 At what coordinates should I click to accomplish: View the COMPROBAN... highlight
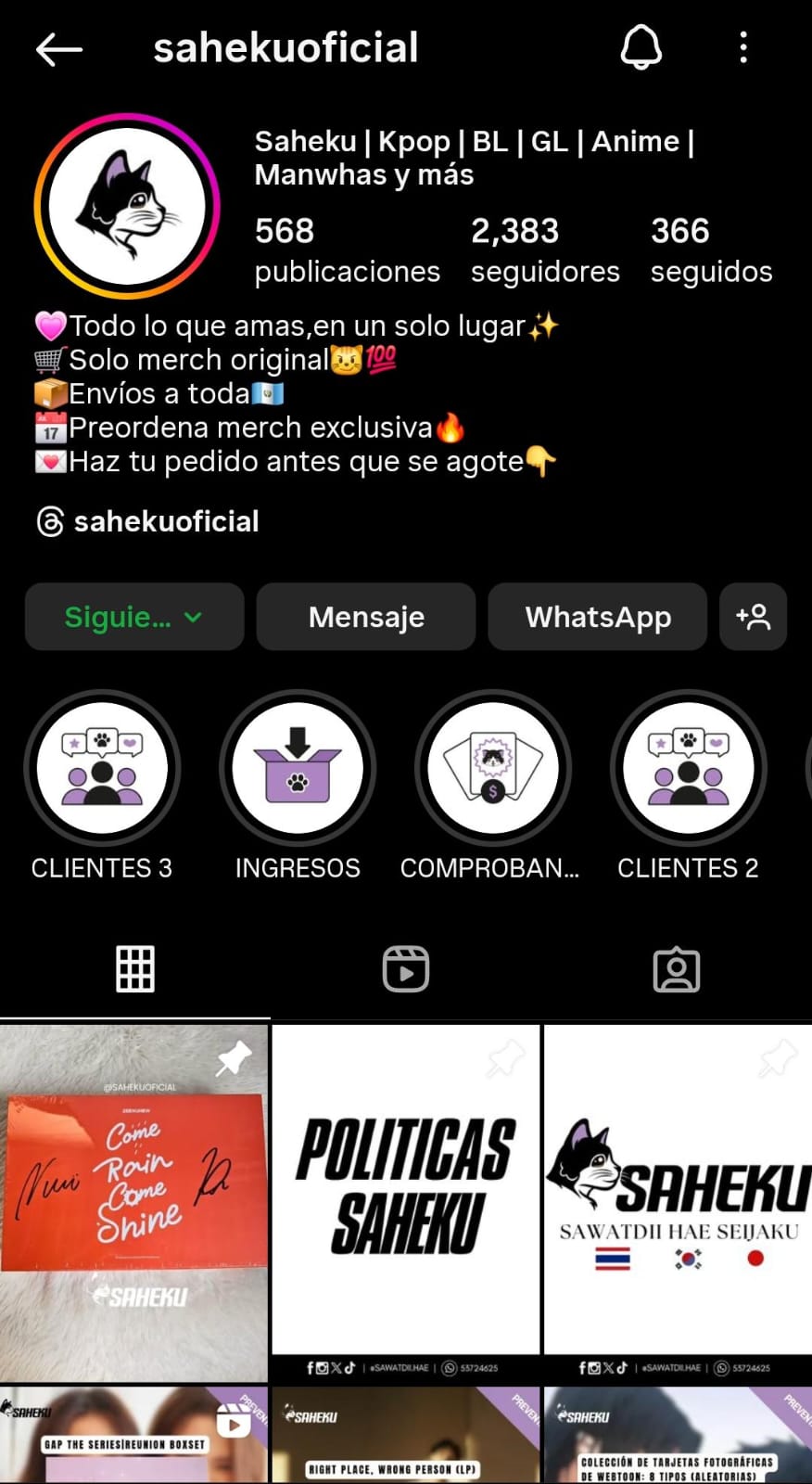(x=493, y=769)
